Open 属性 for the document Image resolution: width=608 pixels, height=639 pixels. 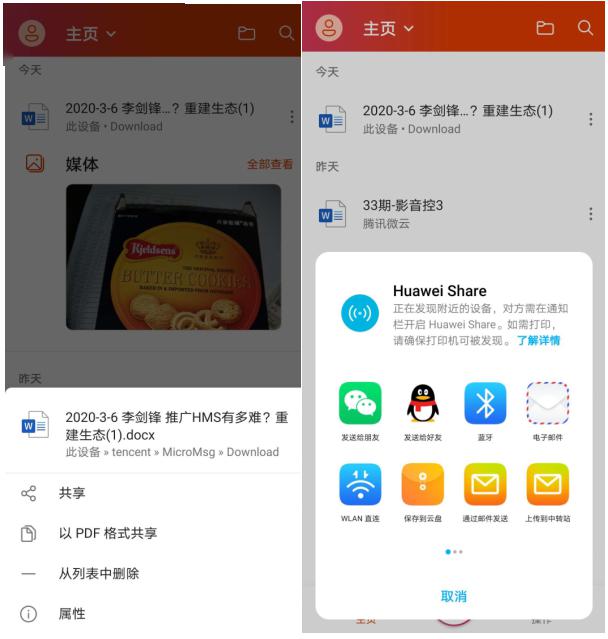[72, 613]
